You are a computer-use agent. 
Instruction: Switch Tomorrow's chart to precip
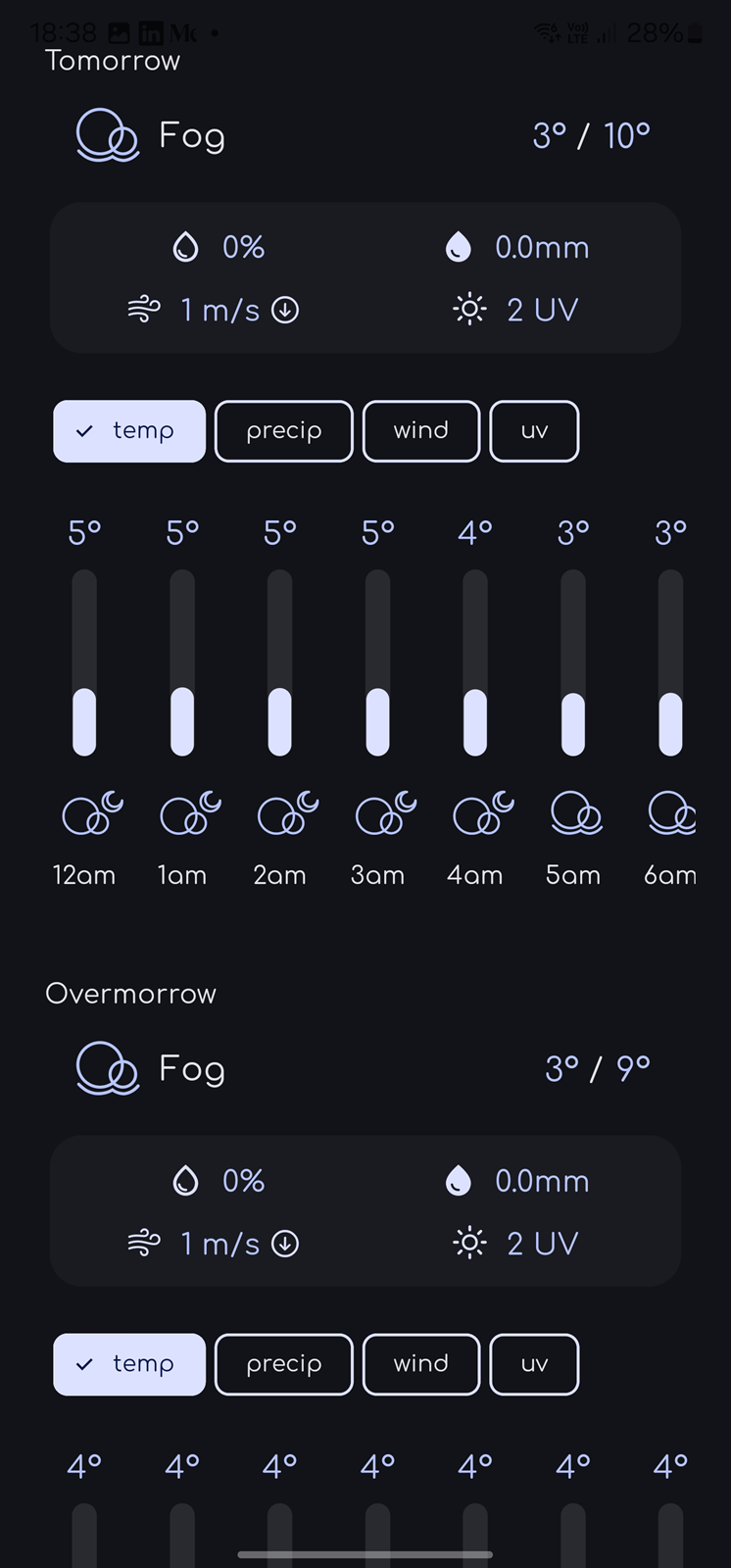click(284, 431)
